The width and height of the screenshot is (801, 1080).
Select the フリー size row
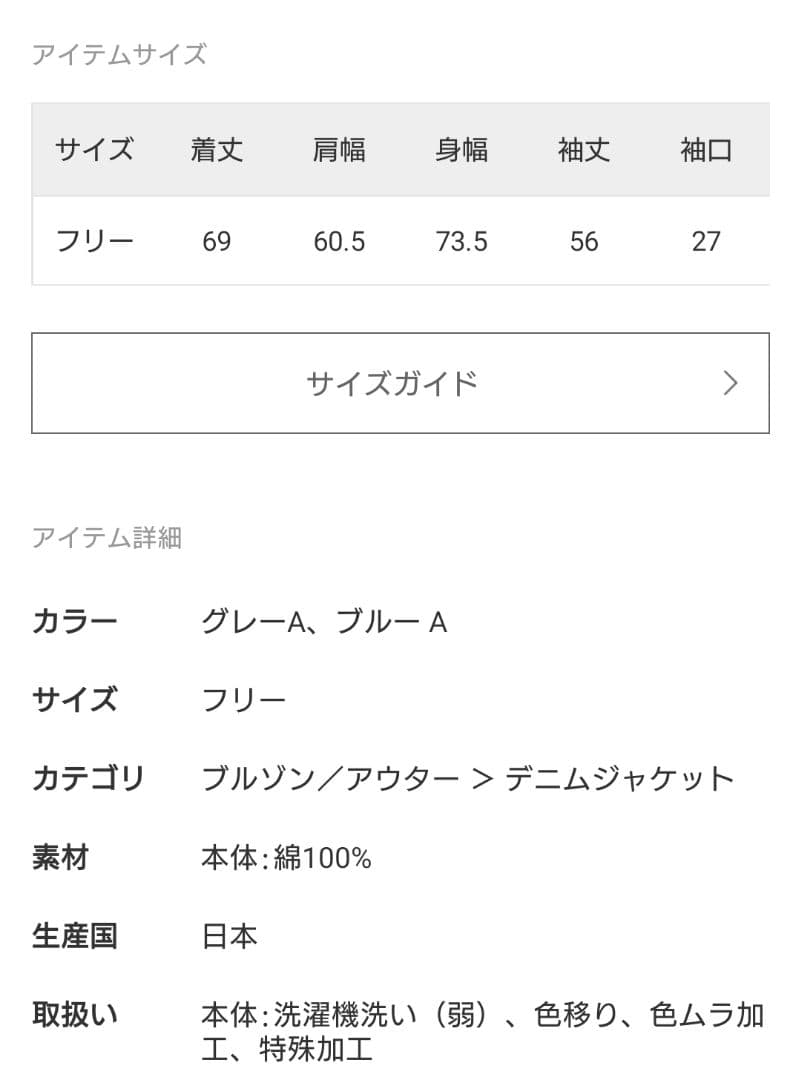(x=92, y=241)
